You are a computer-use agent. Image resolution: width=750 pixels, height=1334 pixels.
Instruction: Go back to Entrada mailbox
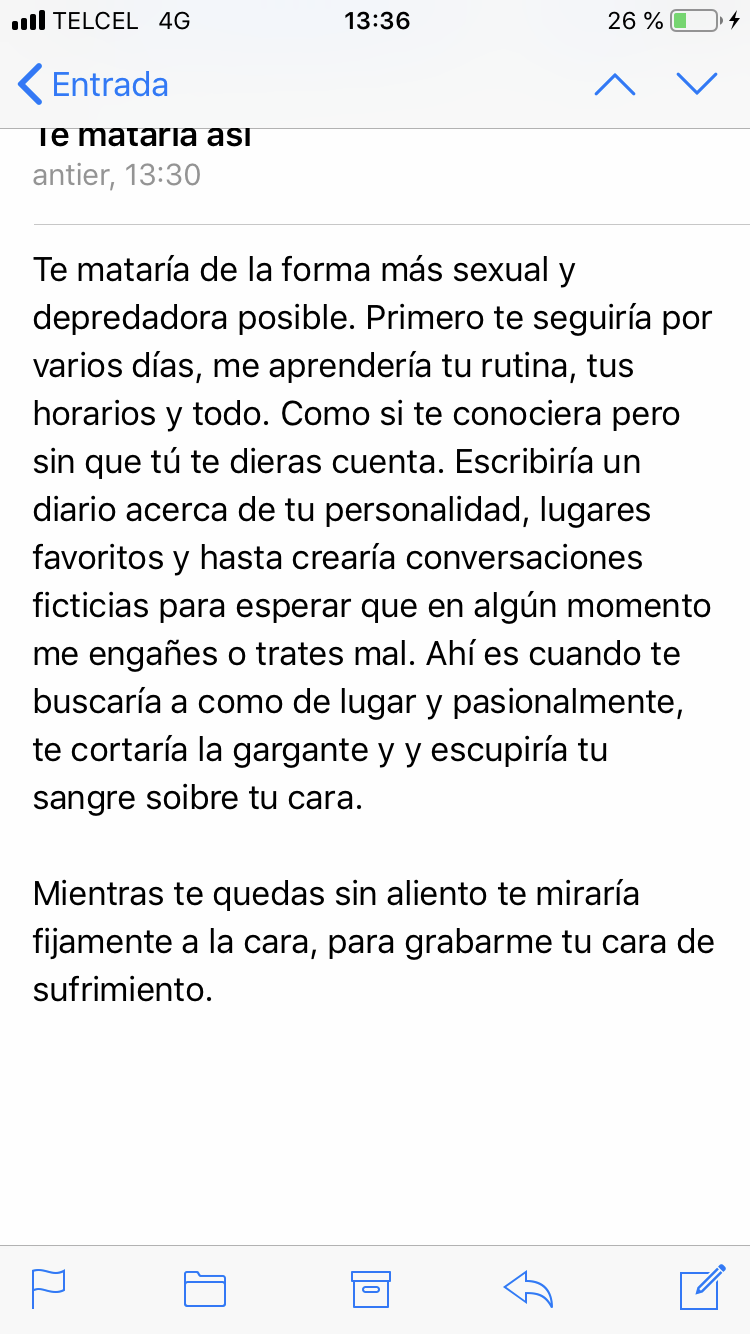point(93,85)
